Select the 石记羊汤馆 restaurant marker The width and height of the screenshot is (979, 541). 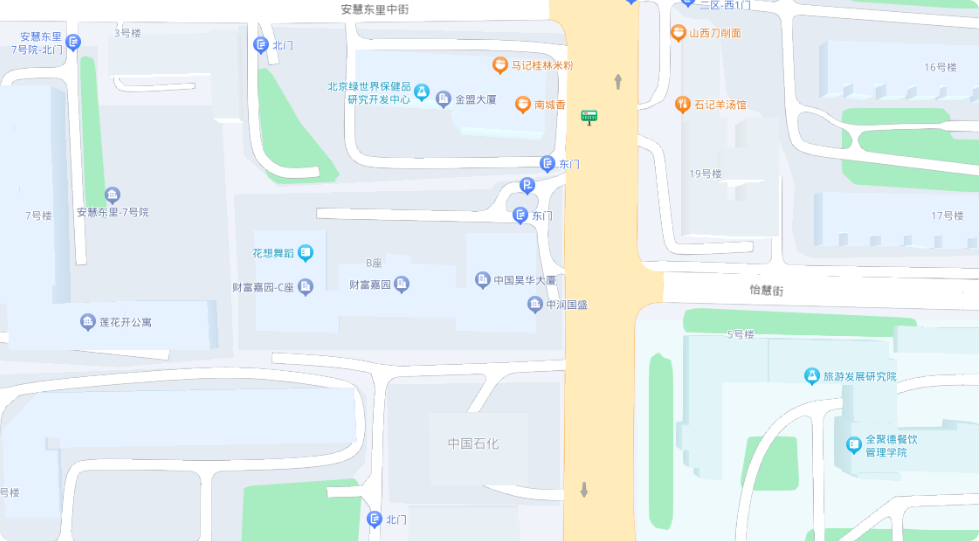683,104
